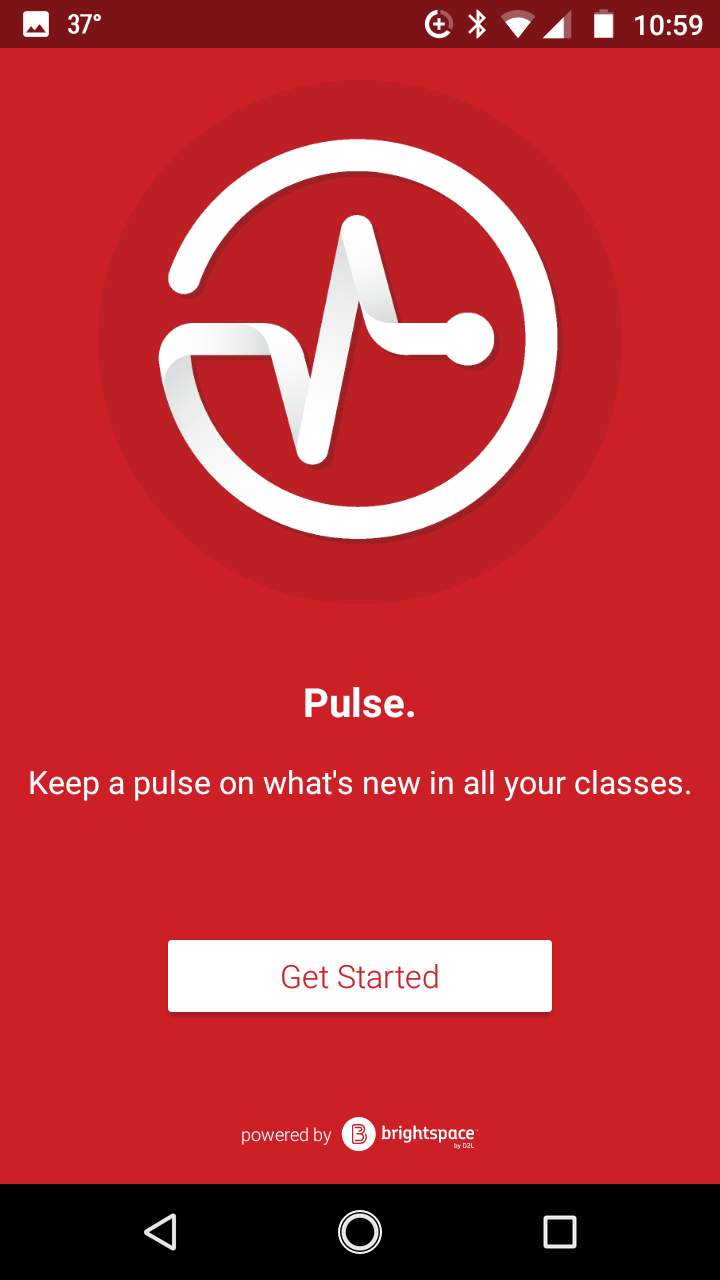This screenshot has height=1280, width=720.
Task: Return to the home screen
Action: [360, 1231]
